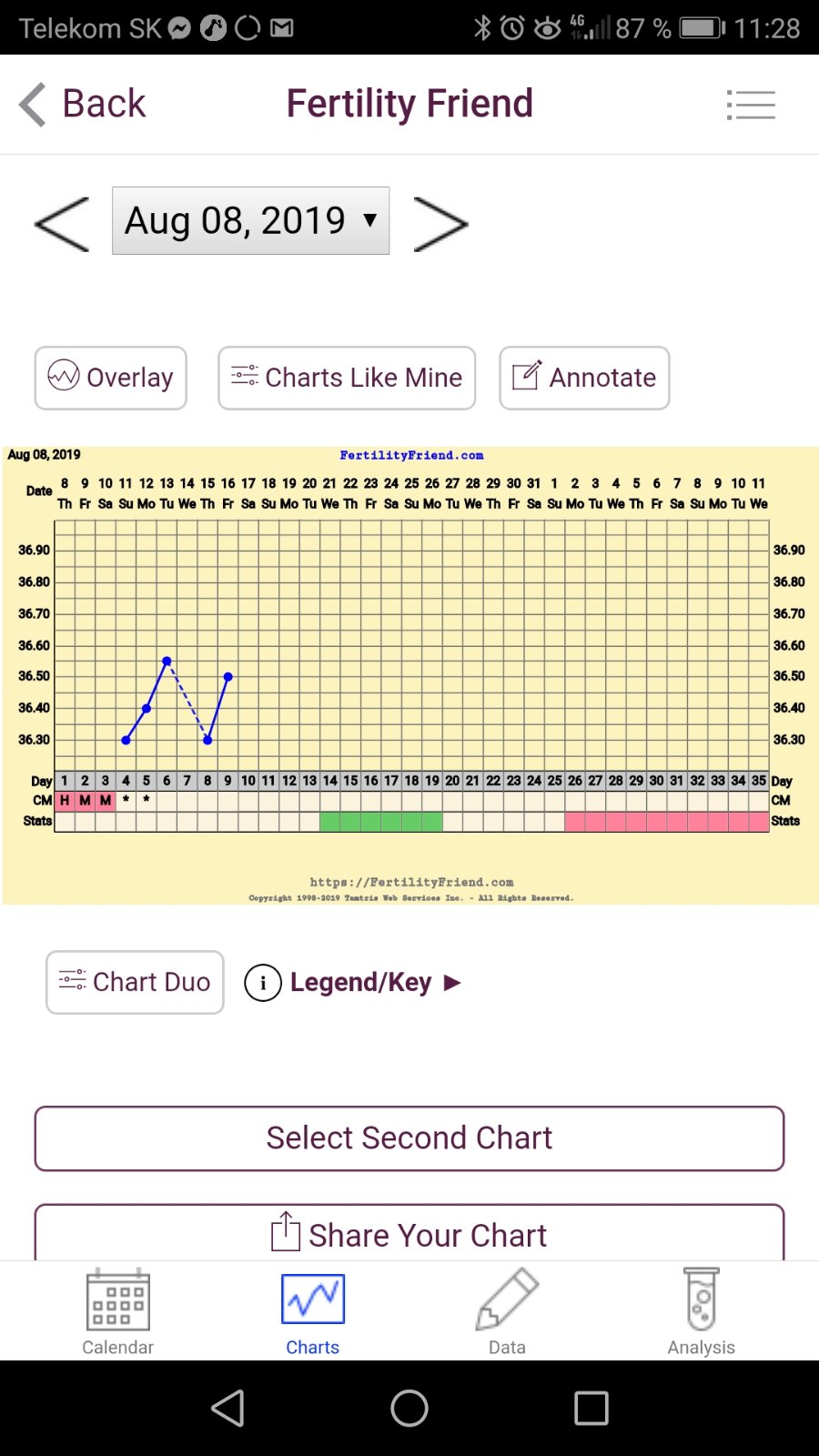Open the Aug 08, 2019 date dropdown
Screen dimensions: 819x1456
(250, 221)
